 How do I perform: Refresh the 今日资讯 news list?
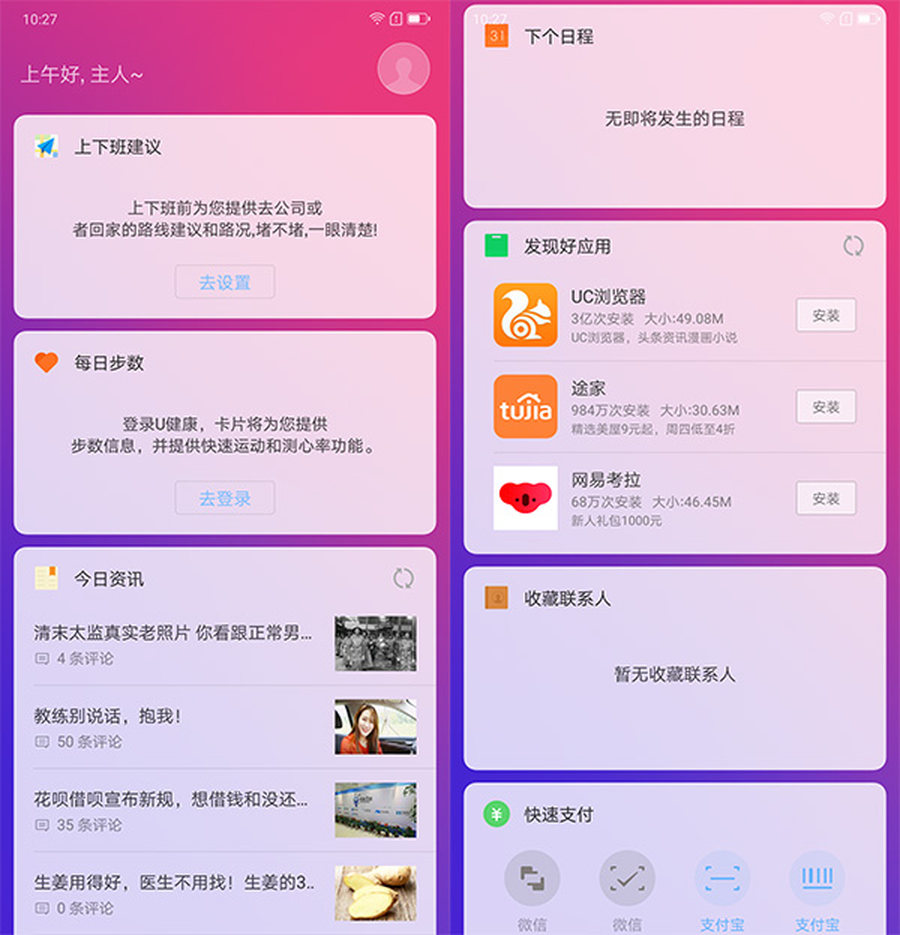pos(403,578)
